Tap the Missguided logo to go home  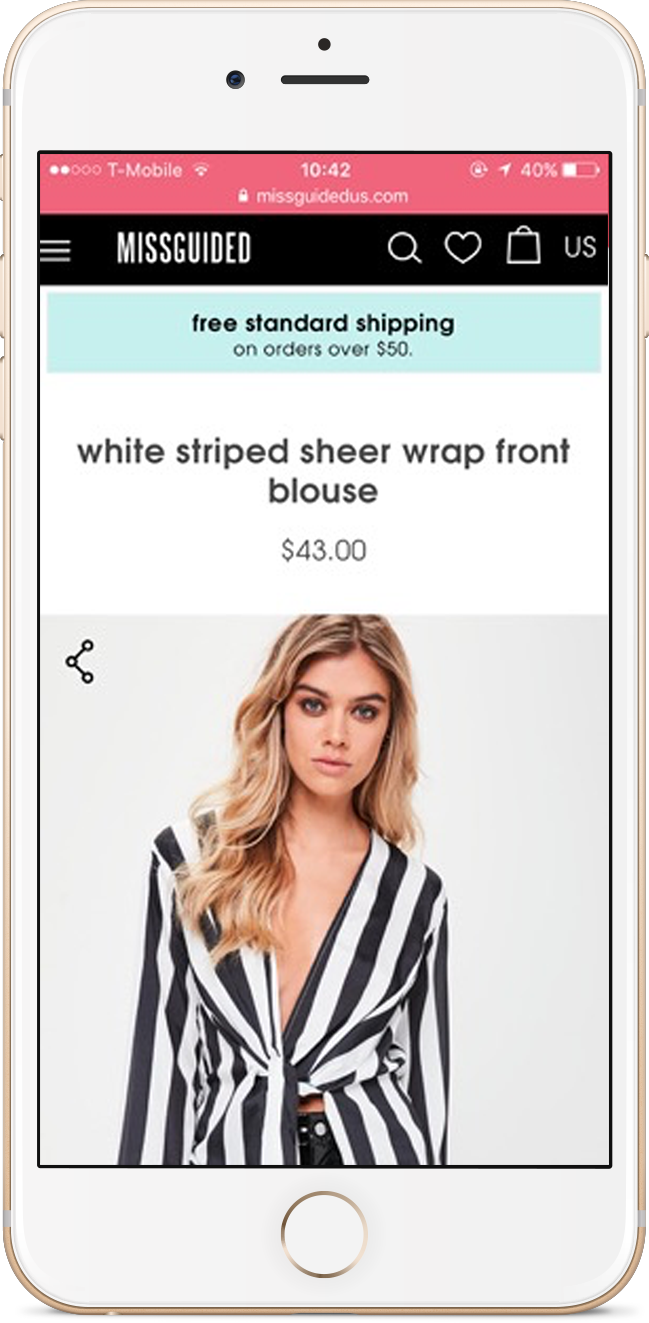coord(183,249)
